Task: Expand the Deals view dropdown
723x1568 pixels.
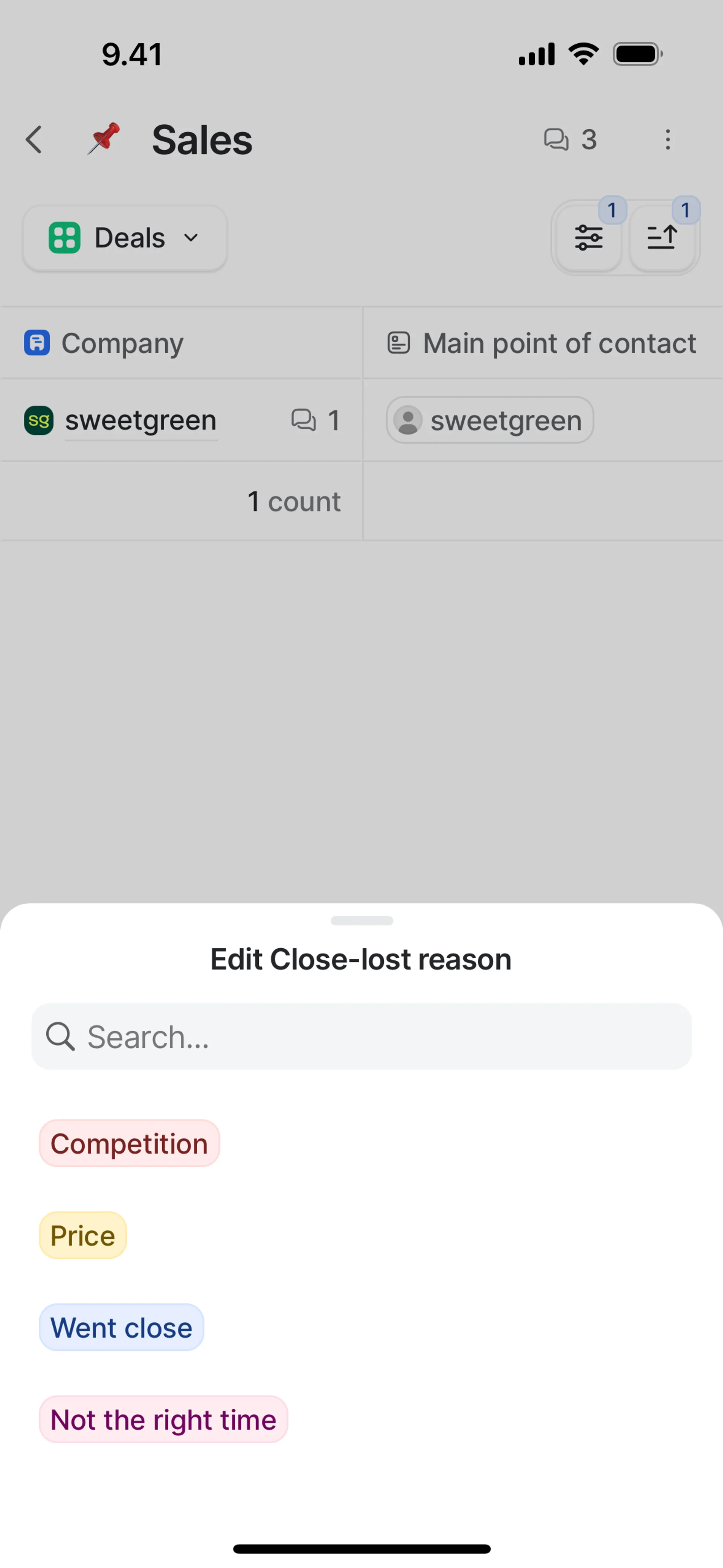Action: pyautogui.click(x=125, y=238)
